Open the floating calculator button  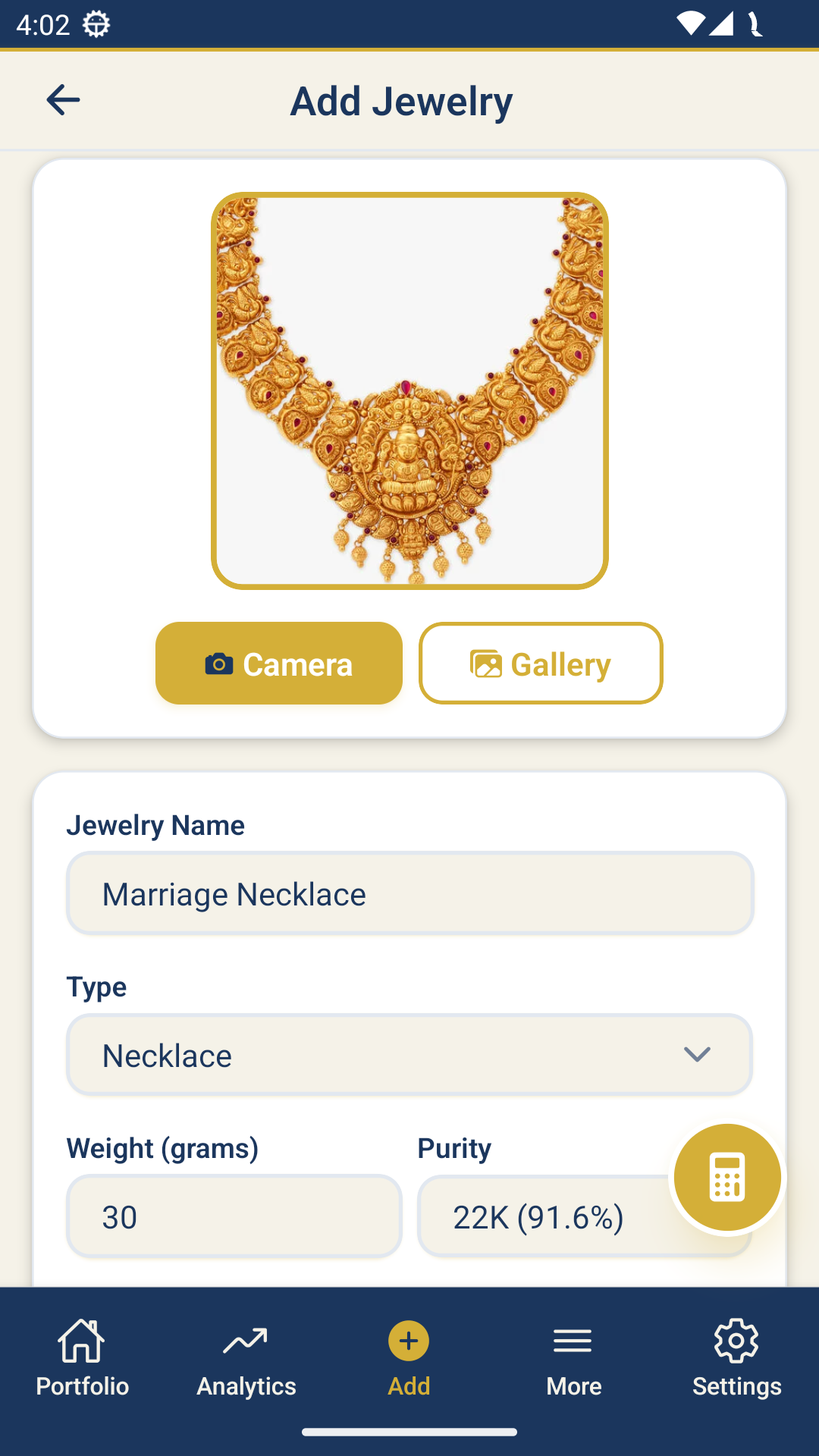(x=726, y=1177)
